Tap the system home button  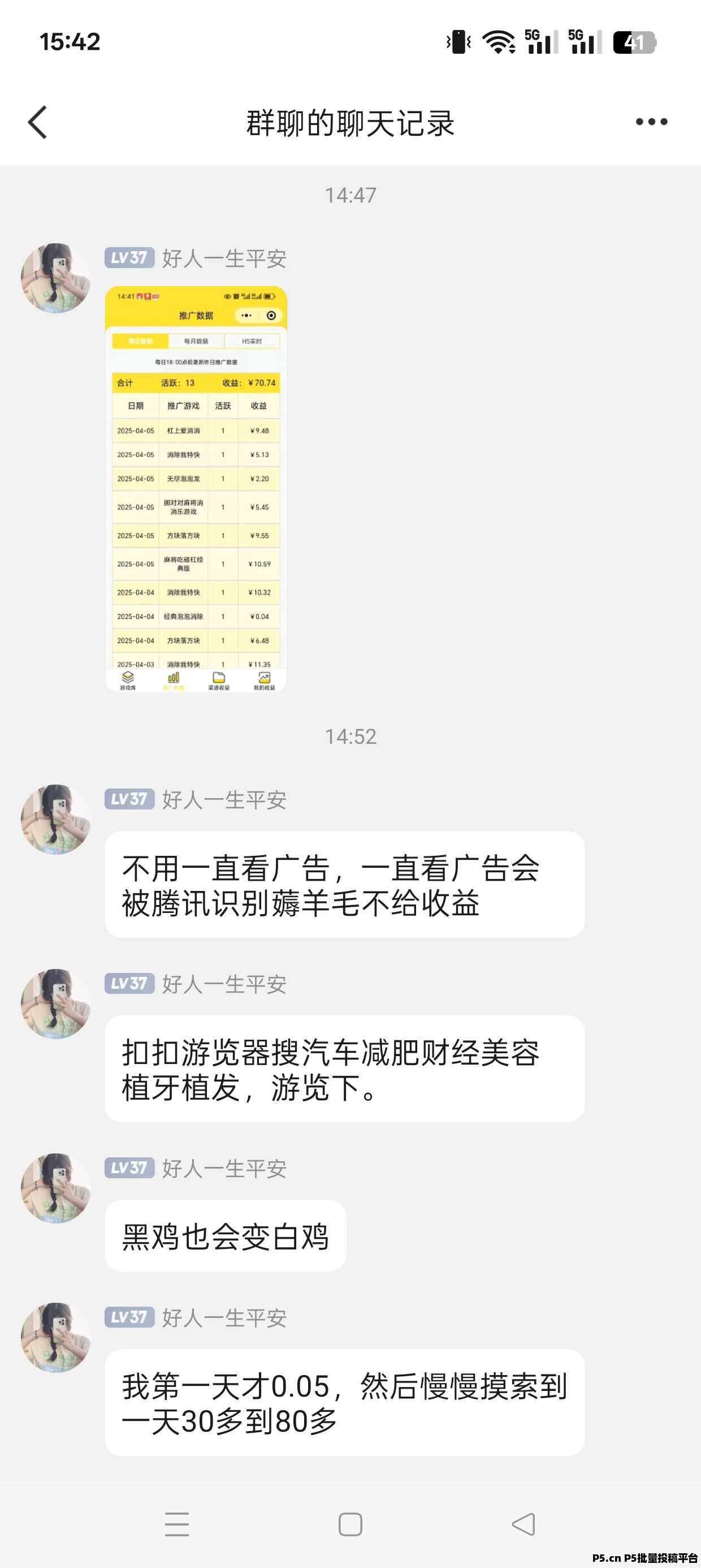coord(350,1524)
